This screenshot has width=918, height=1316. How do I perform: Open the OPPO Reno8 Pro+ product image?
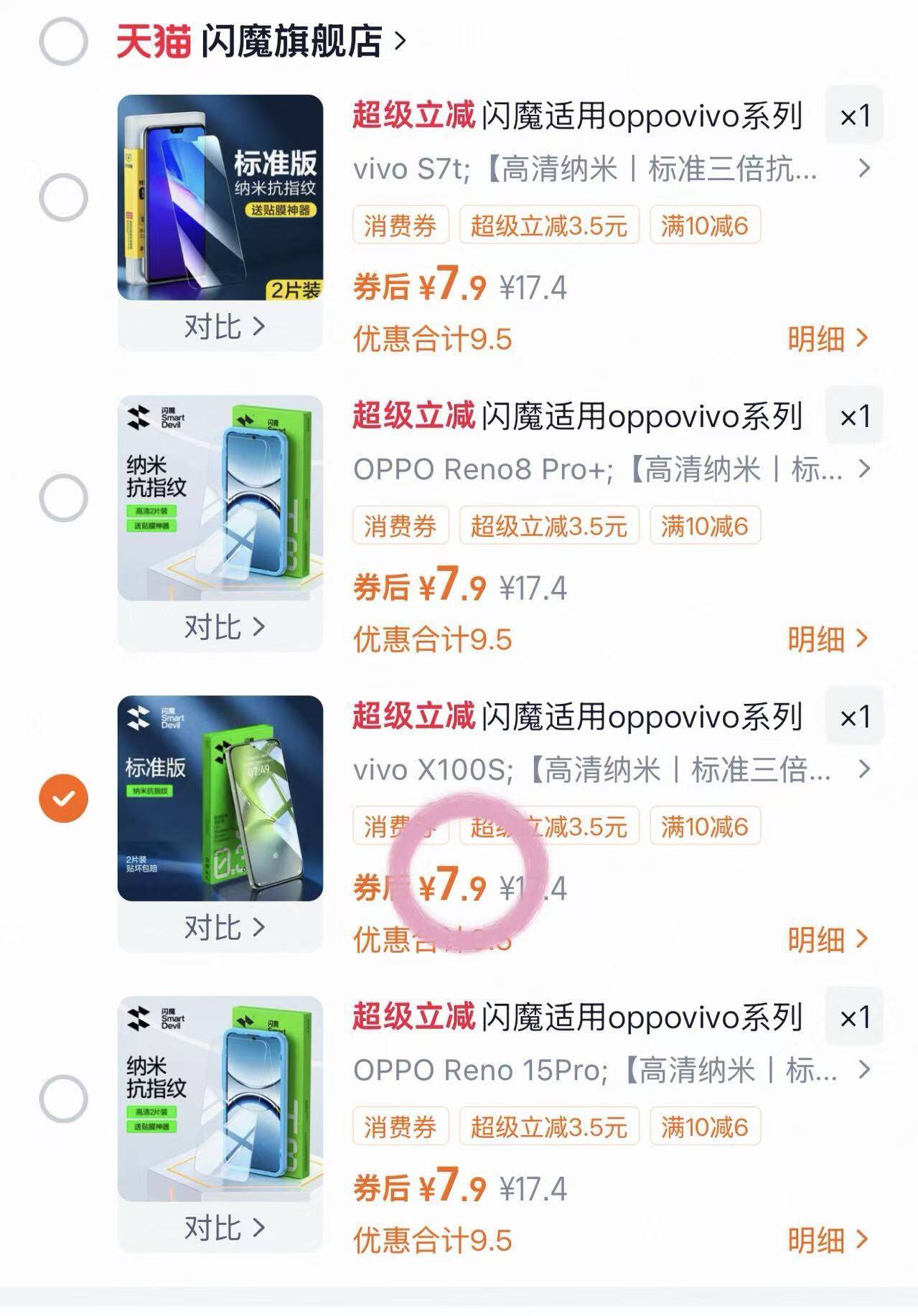point(220,498)
